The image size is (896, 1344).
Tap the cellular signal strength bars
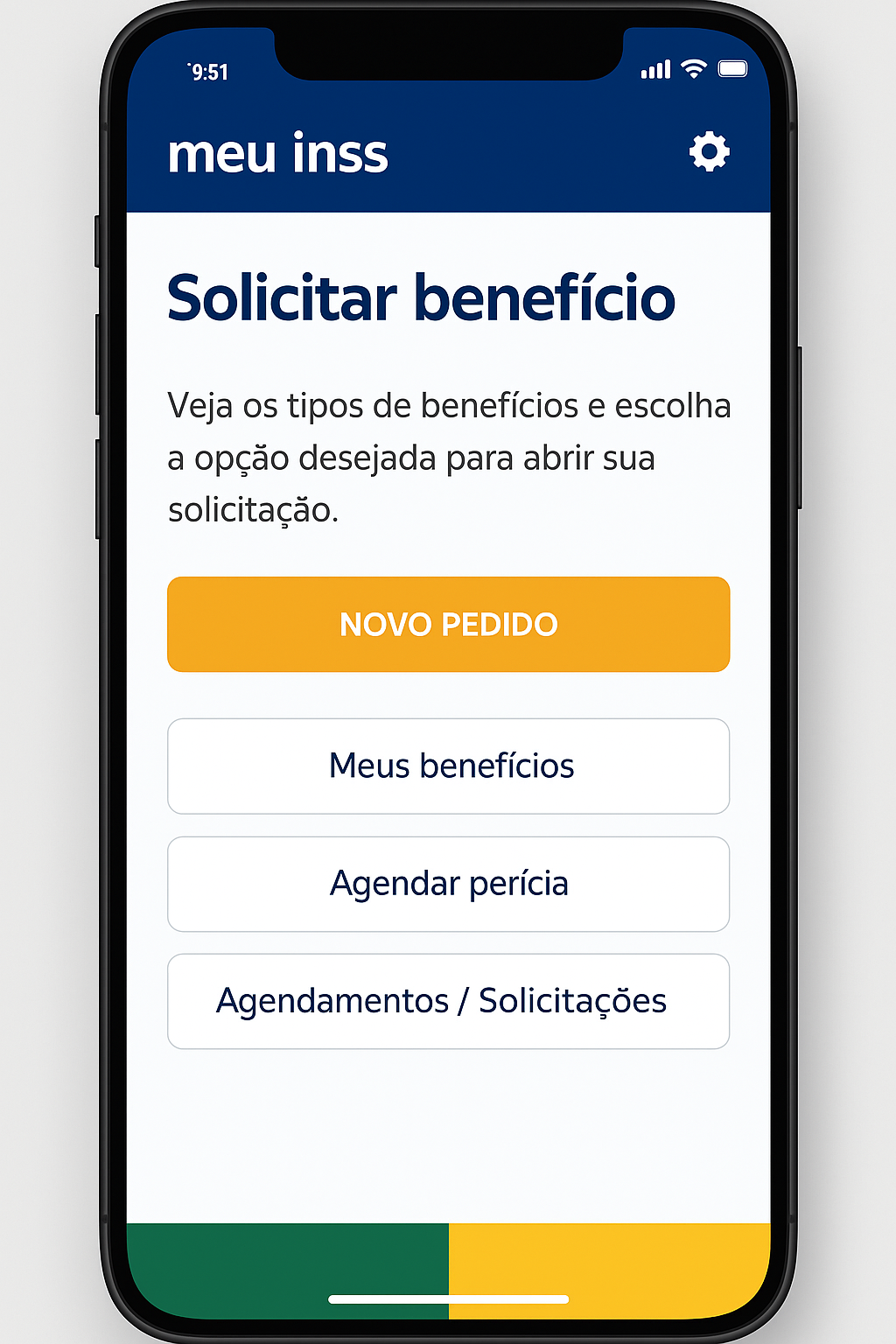[x=654, y=68]
